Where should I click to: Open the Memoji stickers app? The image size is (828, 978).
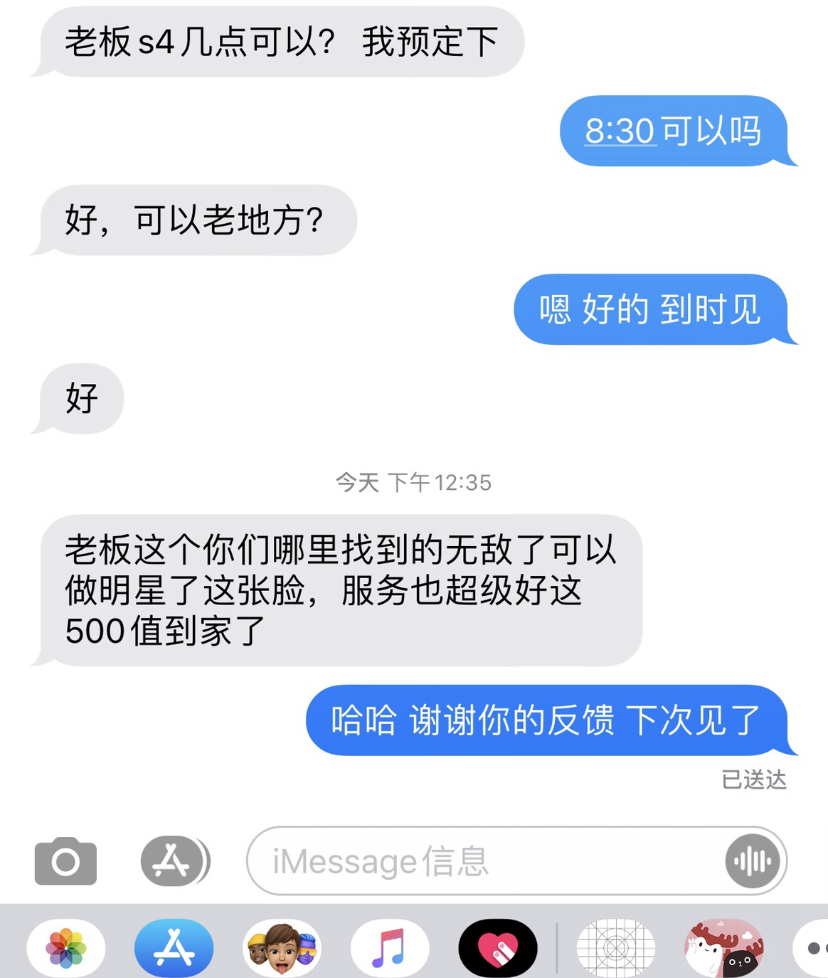pyautogui.click(x=282, y=947)
